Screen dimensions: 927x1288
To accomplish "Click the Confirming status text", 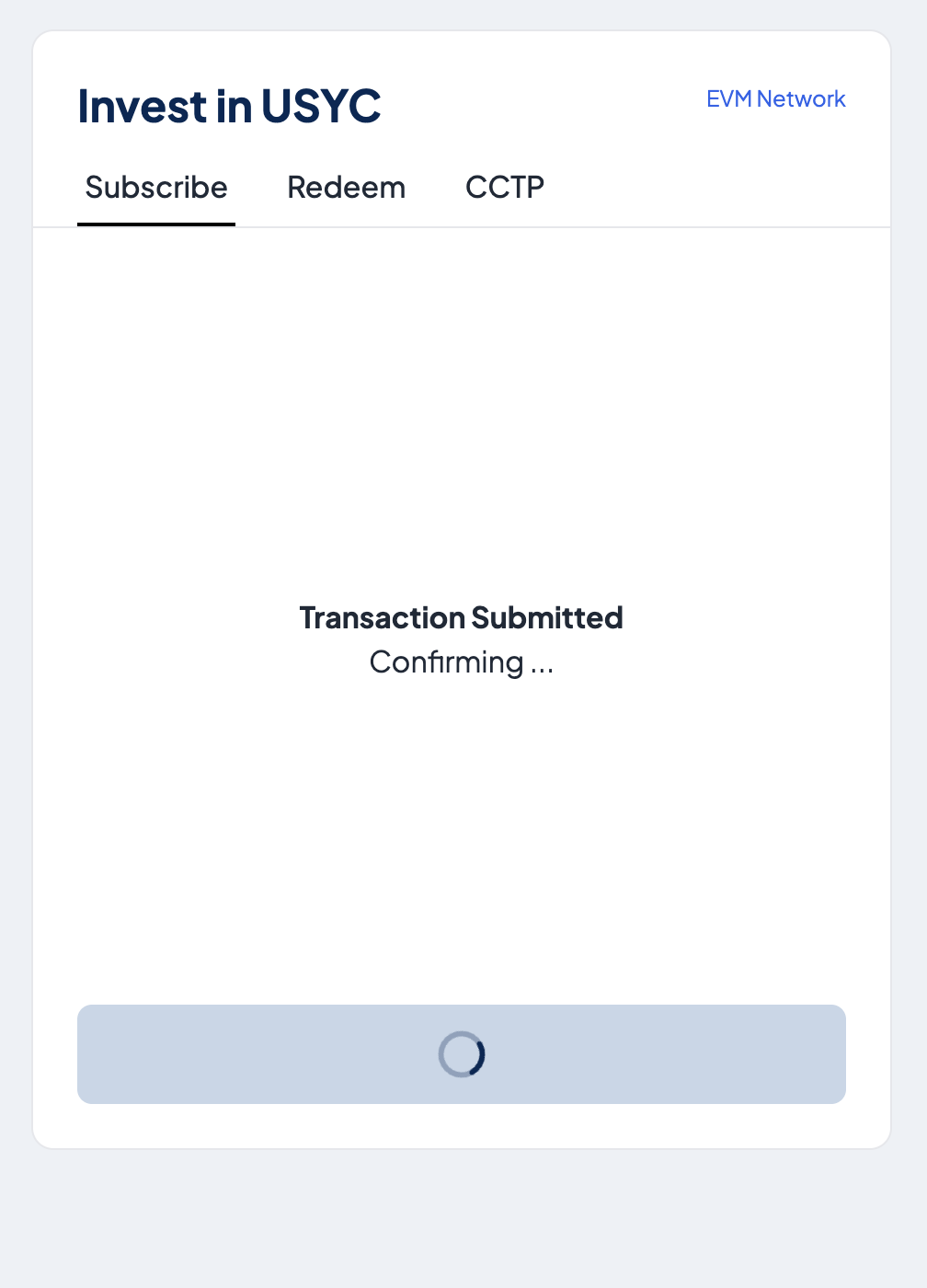I will (462, 661).
